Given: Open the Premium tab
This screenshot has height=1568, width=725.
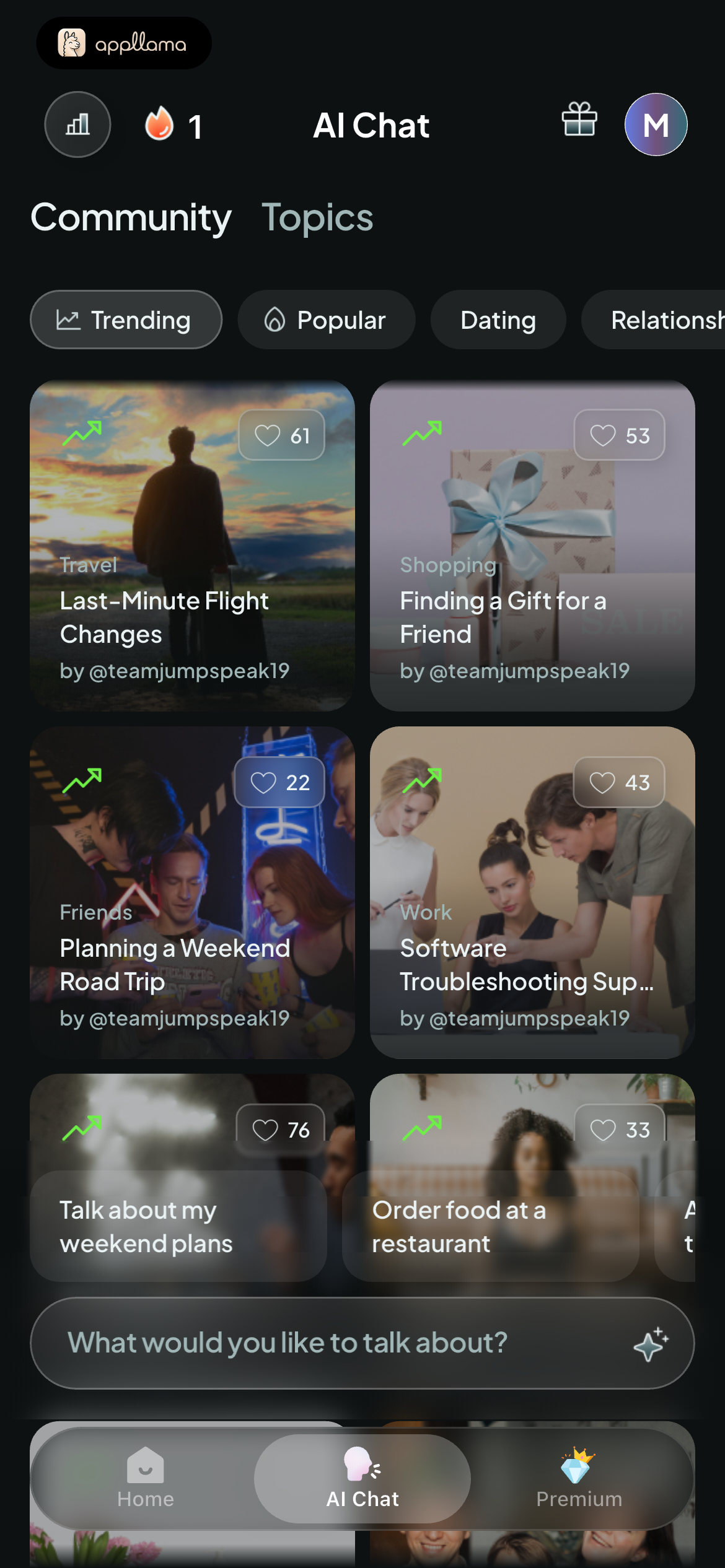Looking at the screenshot, I should (579, 1479).
